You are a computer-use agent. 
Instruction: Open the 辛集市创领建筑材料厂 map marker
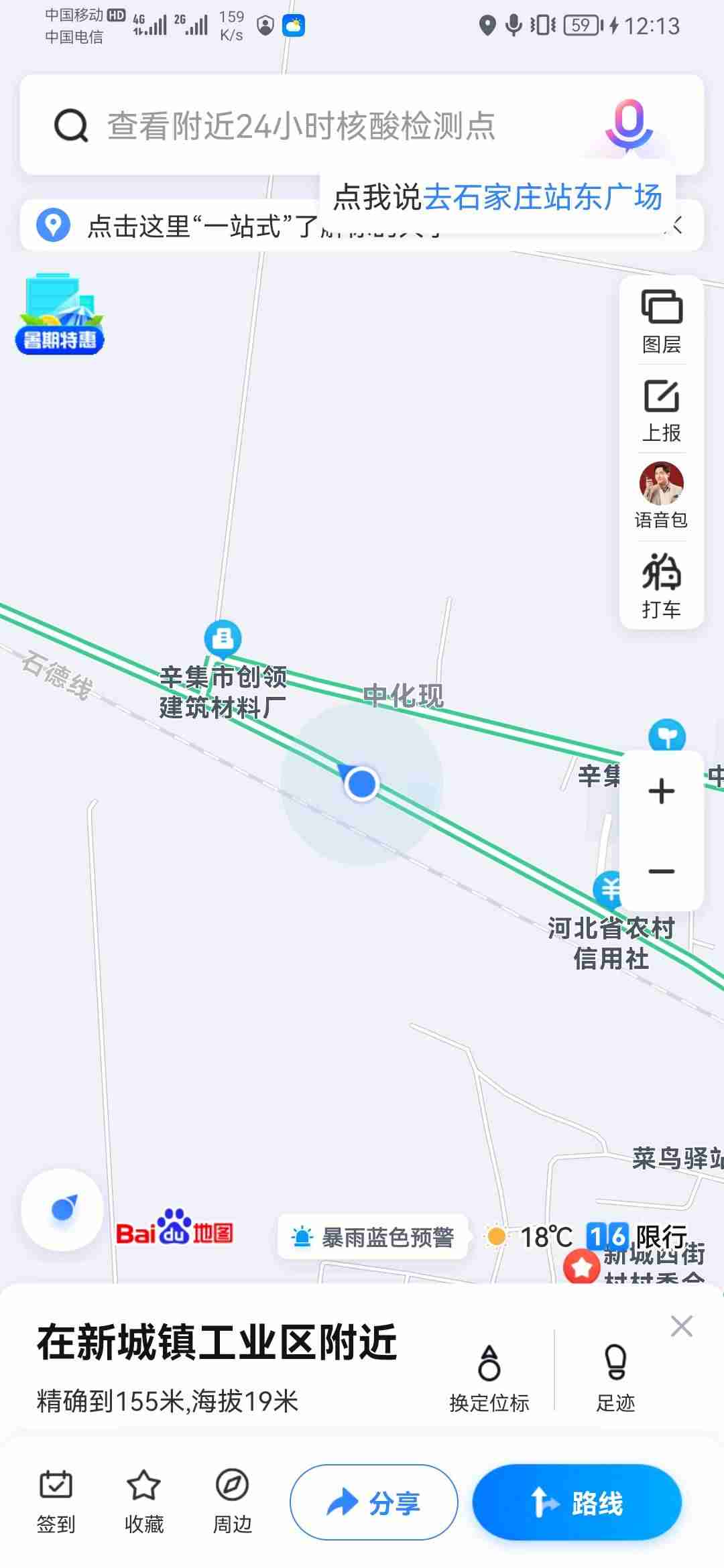[x=223, y=639]
